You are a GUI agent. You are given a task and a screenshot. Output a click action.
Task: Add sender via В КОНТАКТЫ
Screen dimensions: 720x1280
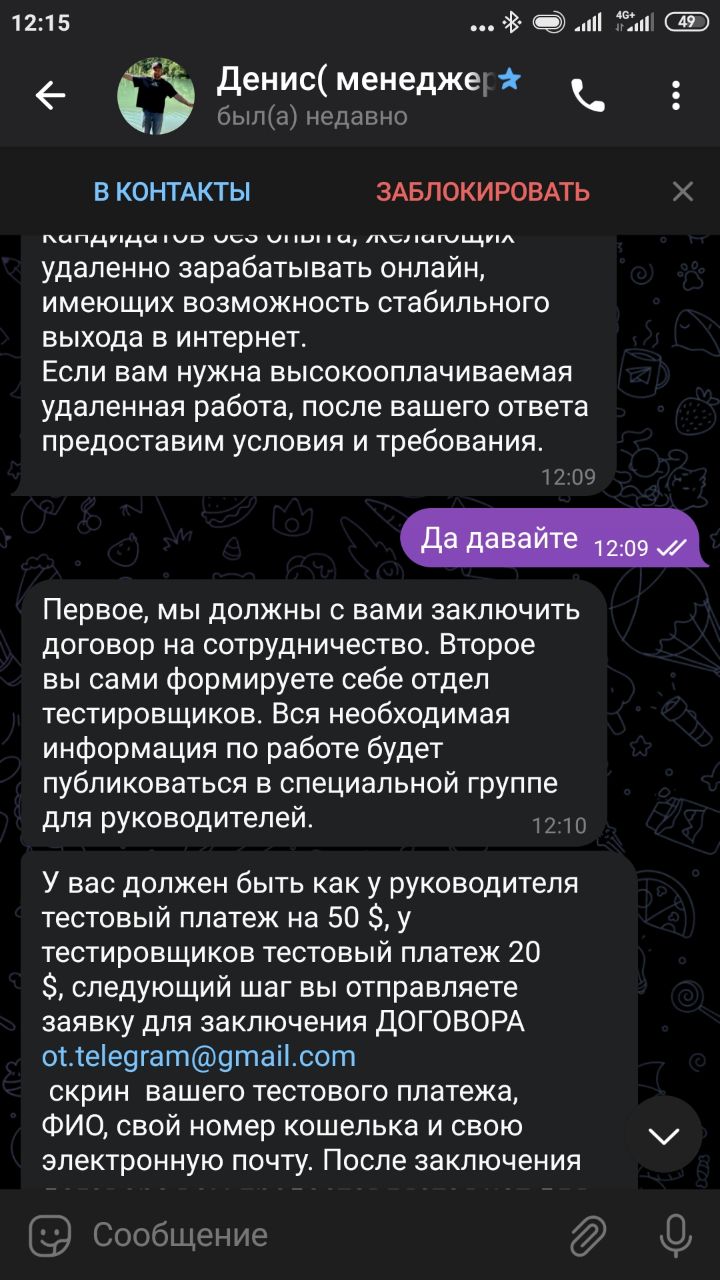coord(172,192)
